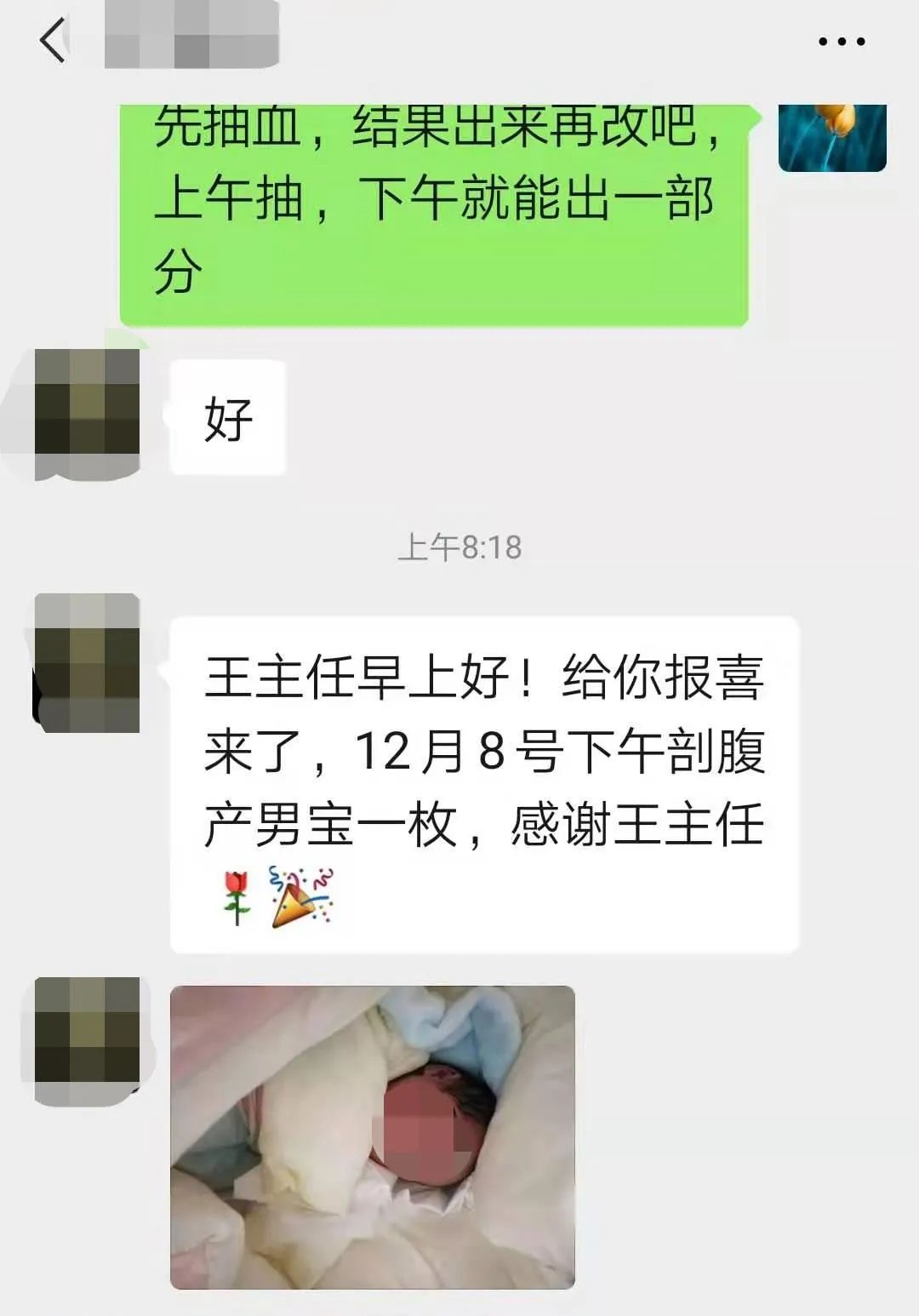The height and width of the screenshot is (1316, 919).
Task: Open the three-dot chat options menu
Action: 842,41
